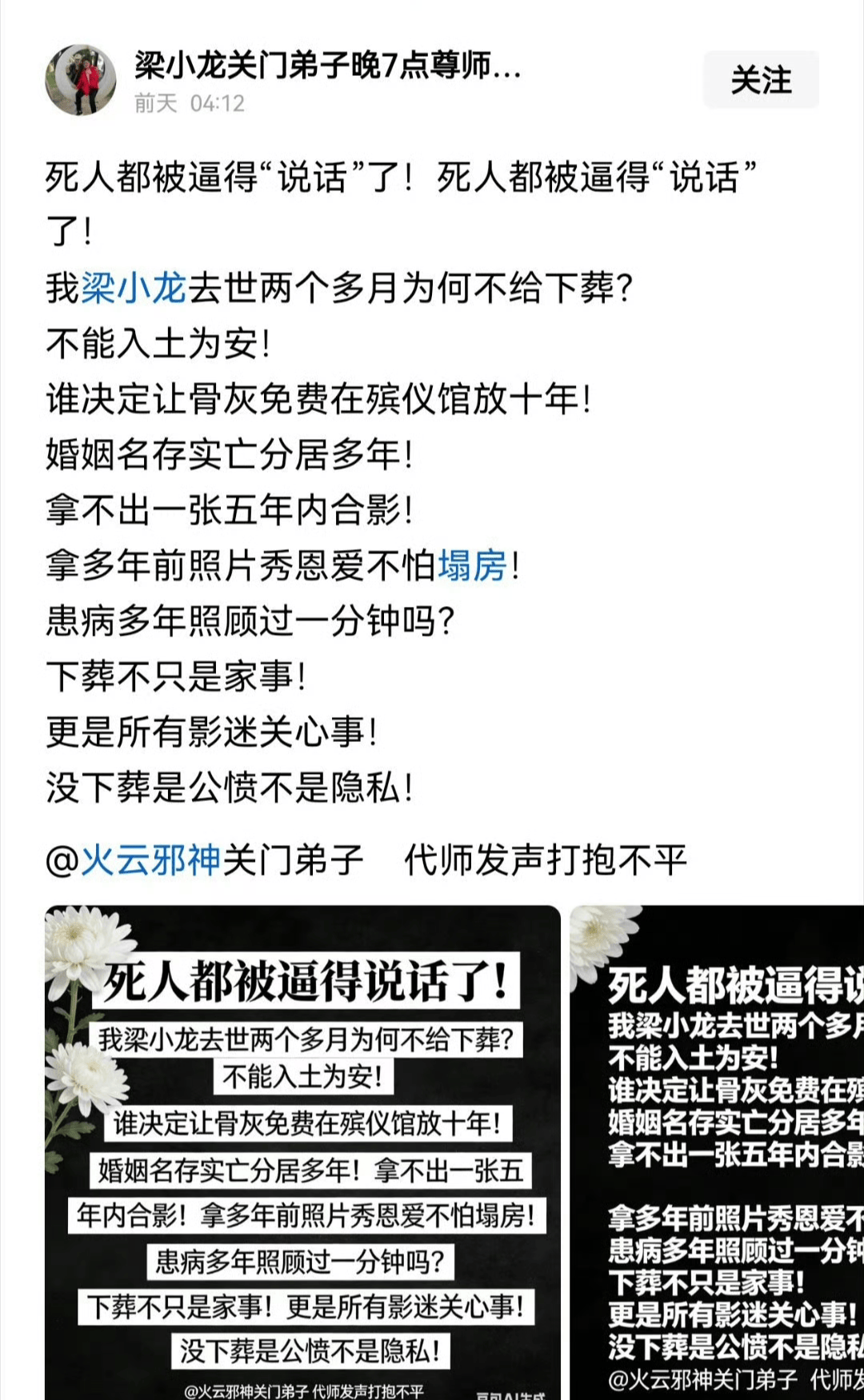
Task: Open the 塌房 blue keyword link
Action: (472, 566)
